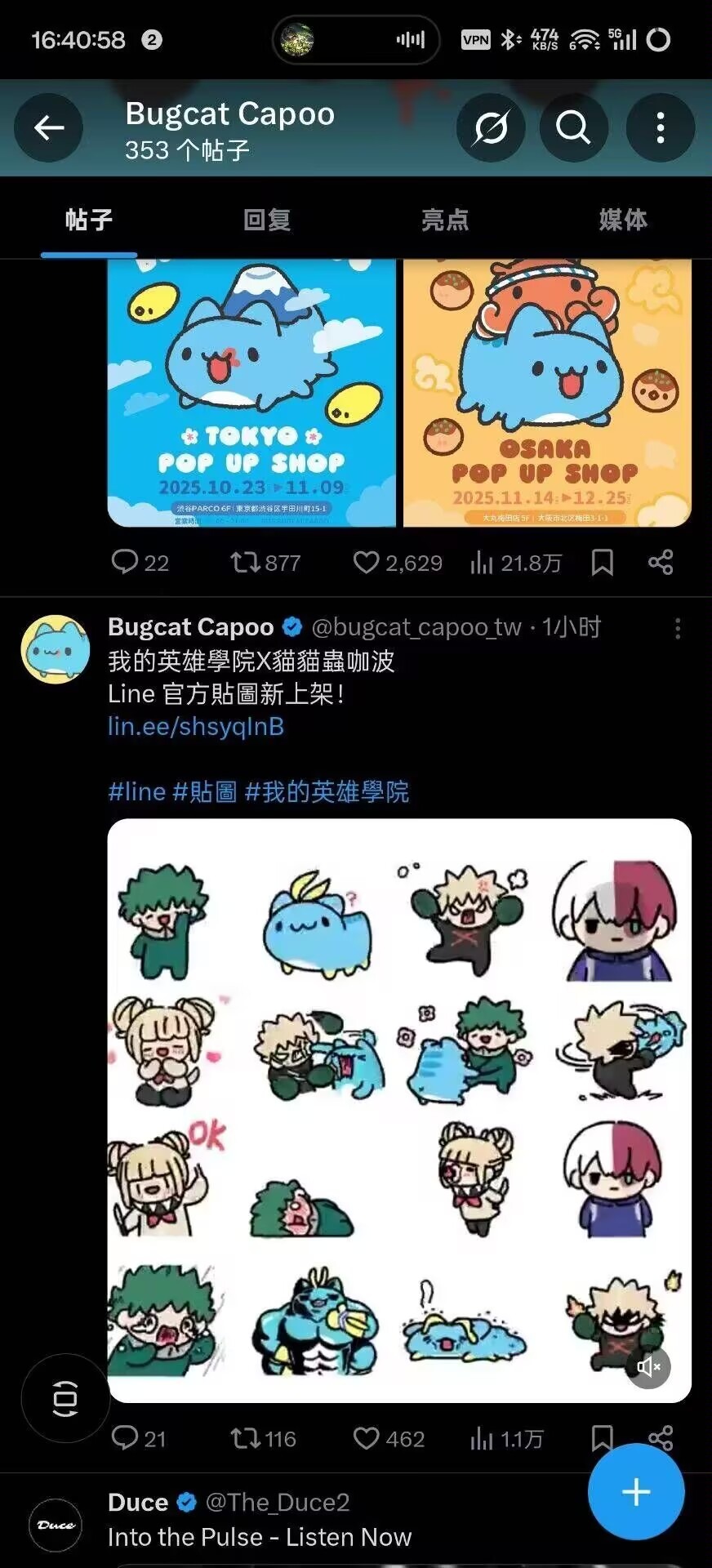Image resolution: width=712 pixels, height=1568 pixels.
Task: Like the pop up shop post with 2,629 likes
Action: pos(367,563)
